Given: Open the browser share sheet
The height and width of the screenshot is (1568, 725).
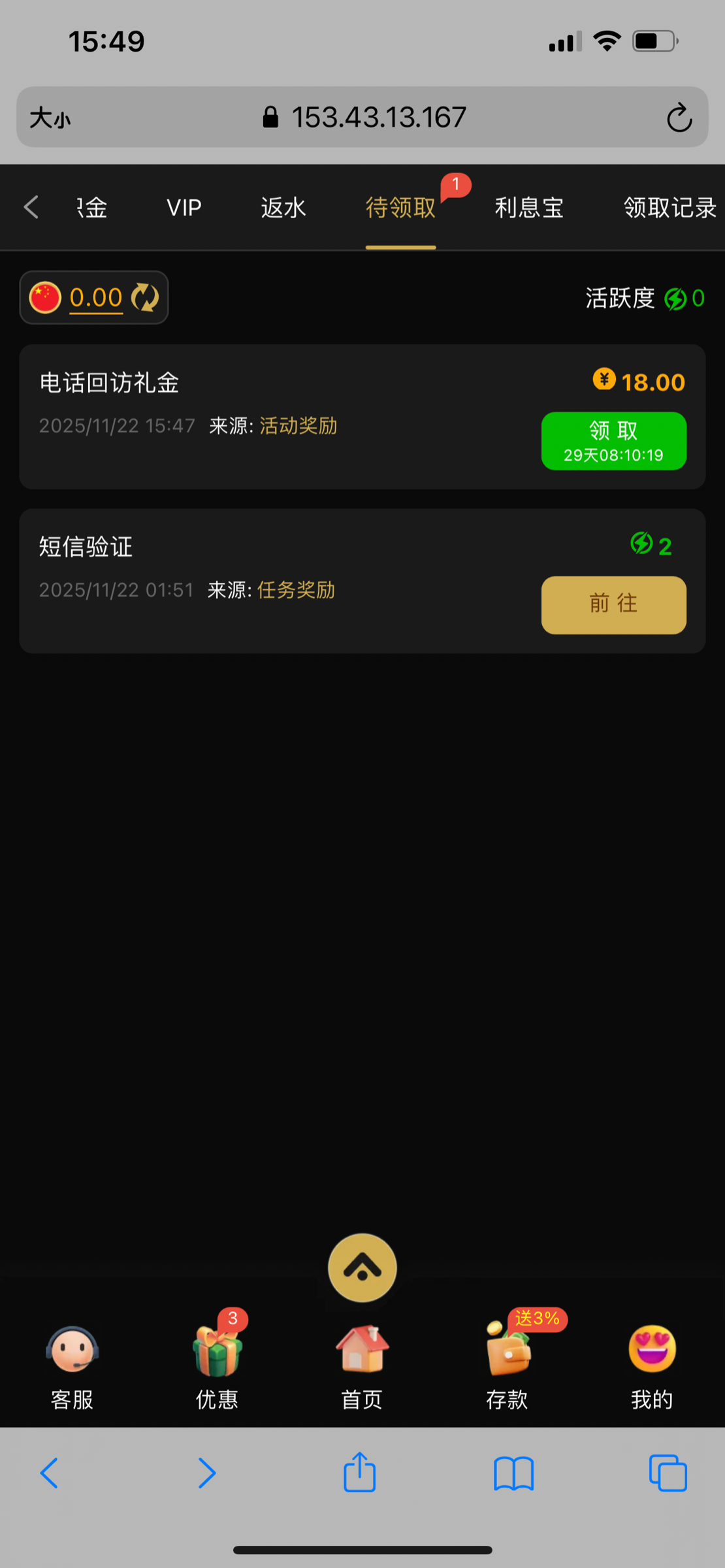Looking at the screenshot, I should 360,1473.
